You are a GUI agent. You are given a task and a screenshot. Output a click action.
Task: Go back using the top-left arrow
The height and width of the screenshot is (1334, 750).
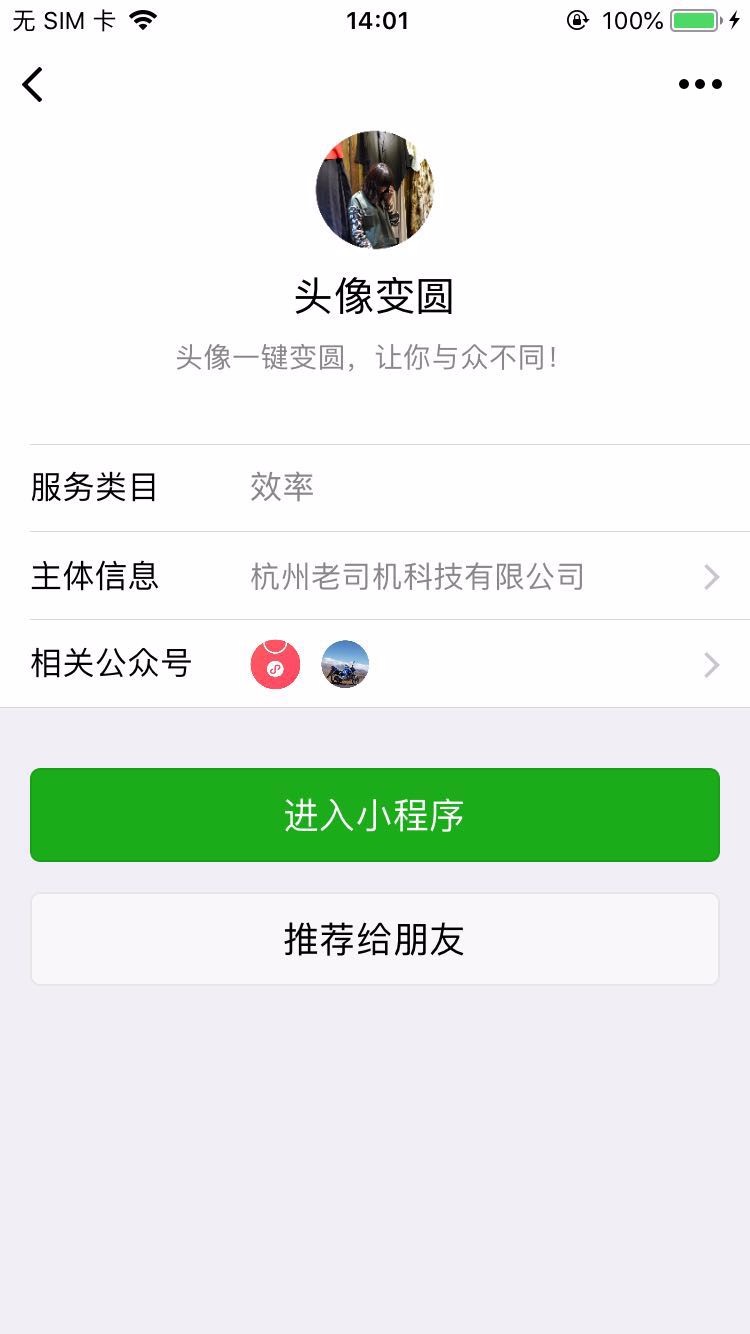click(33, 85)
